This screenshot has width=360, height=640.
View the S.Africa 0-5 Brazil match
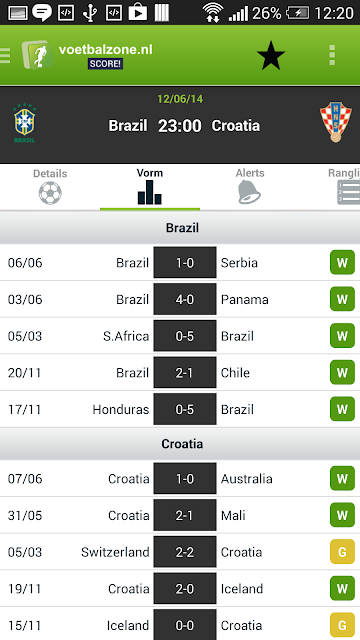[180, 336]
